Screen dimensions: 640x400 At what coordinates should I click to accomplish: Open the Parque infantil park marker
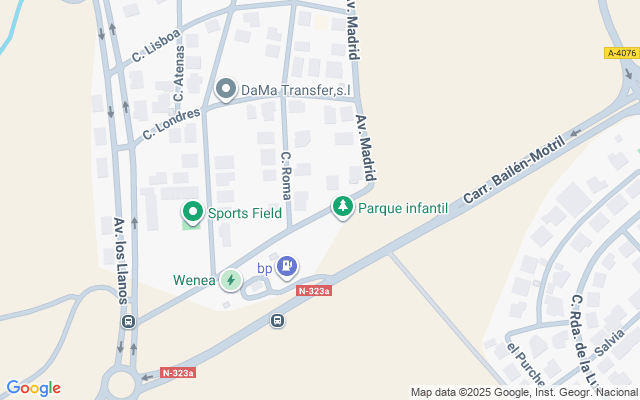click(x=343, y=208)
